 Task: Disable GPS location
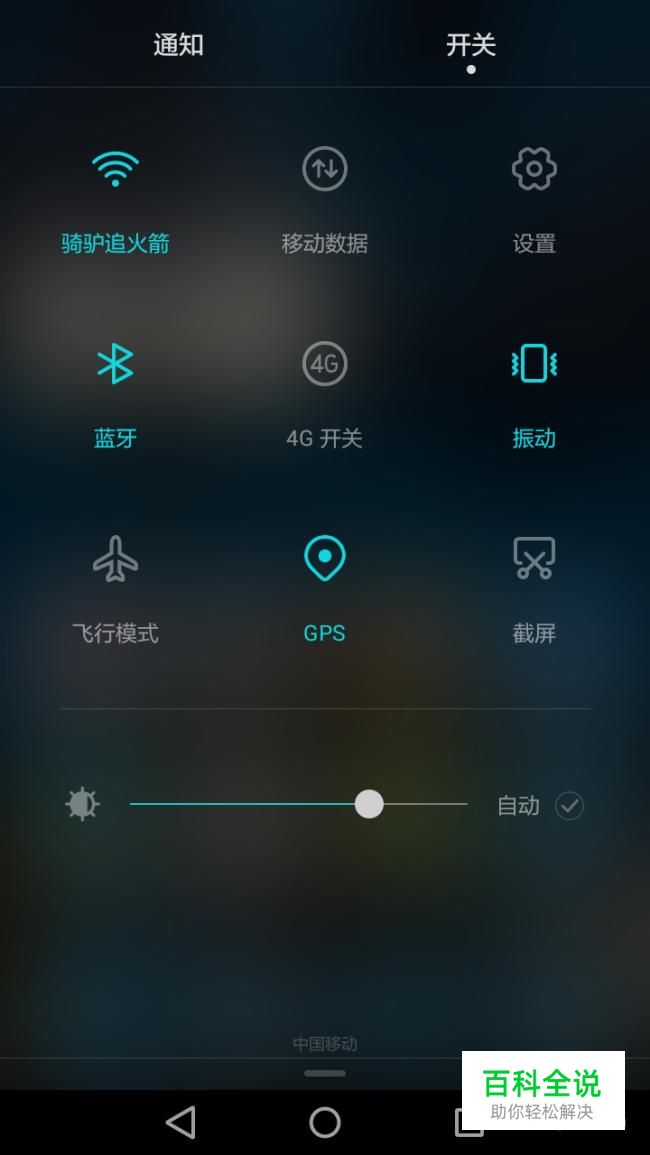pos(325,559)
